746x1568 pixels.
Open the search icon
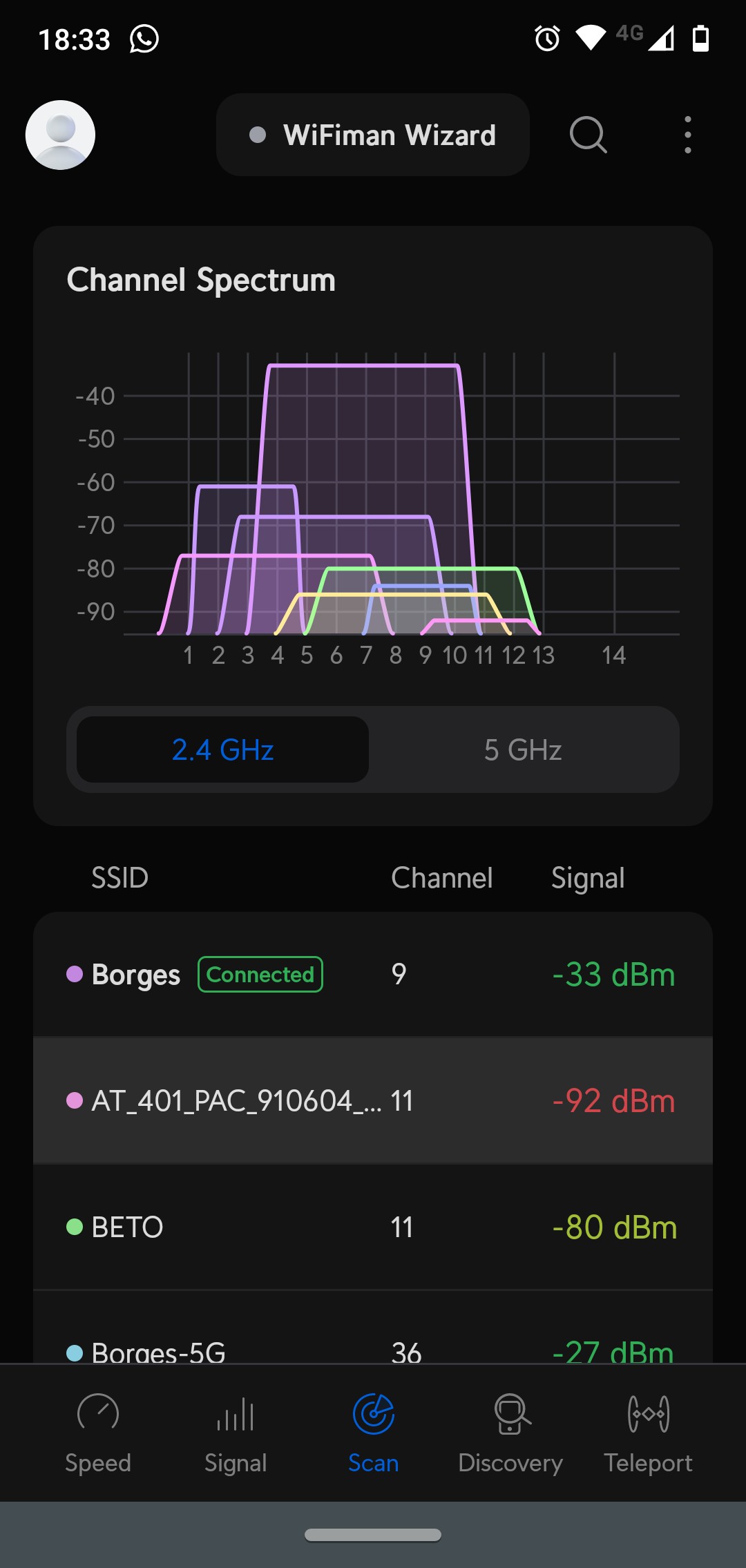[588, 135]
